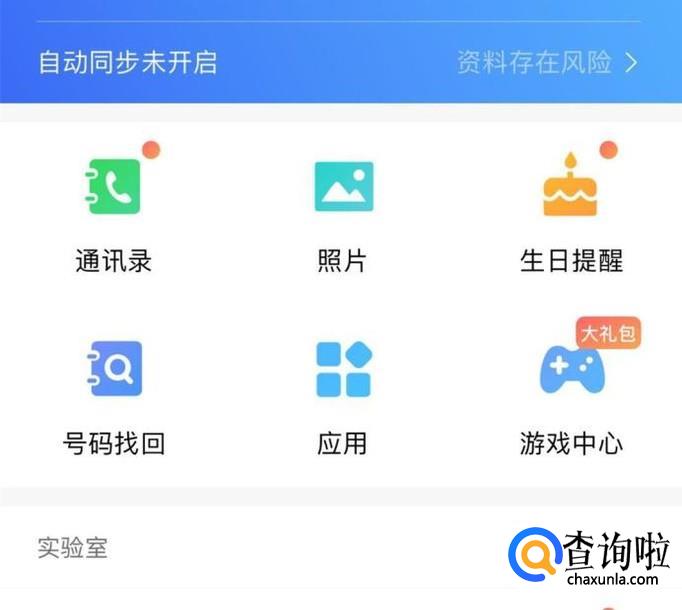Open the 资料存在风险 sync warning
Viewport: 682px width, 610px height.
pos(545,62)
